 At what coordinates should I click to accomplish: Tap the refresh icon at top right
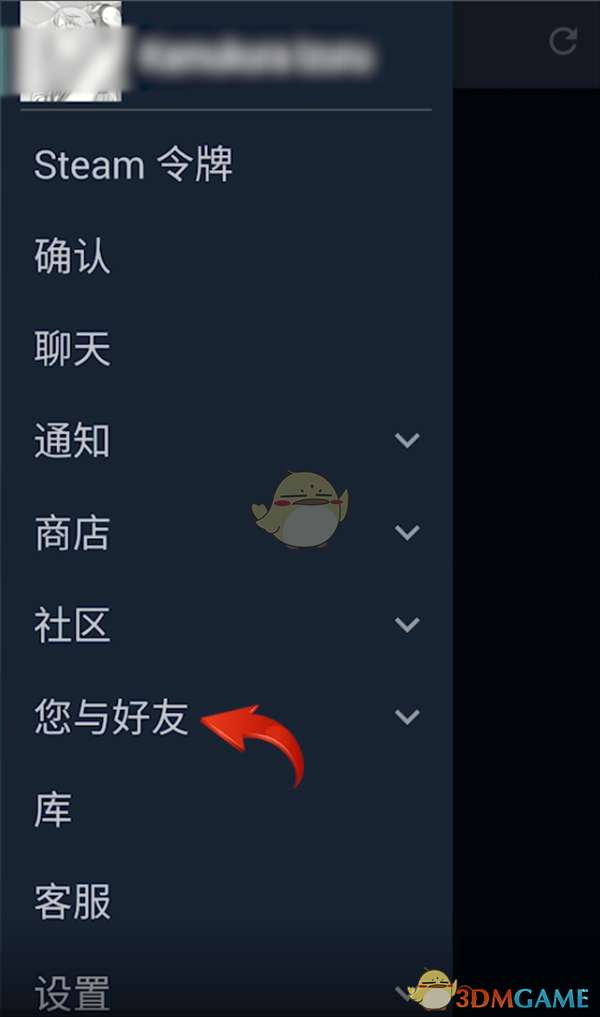tap(564, 41)
